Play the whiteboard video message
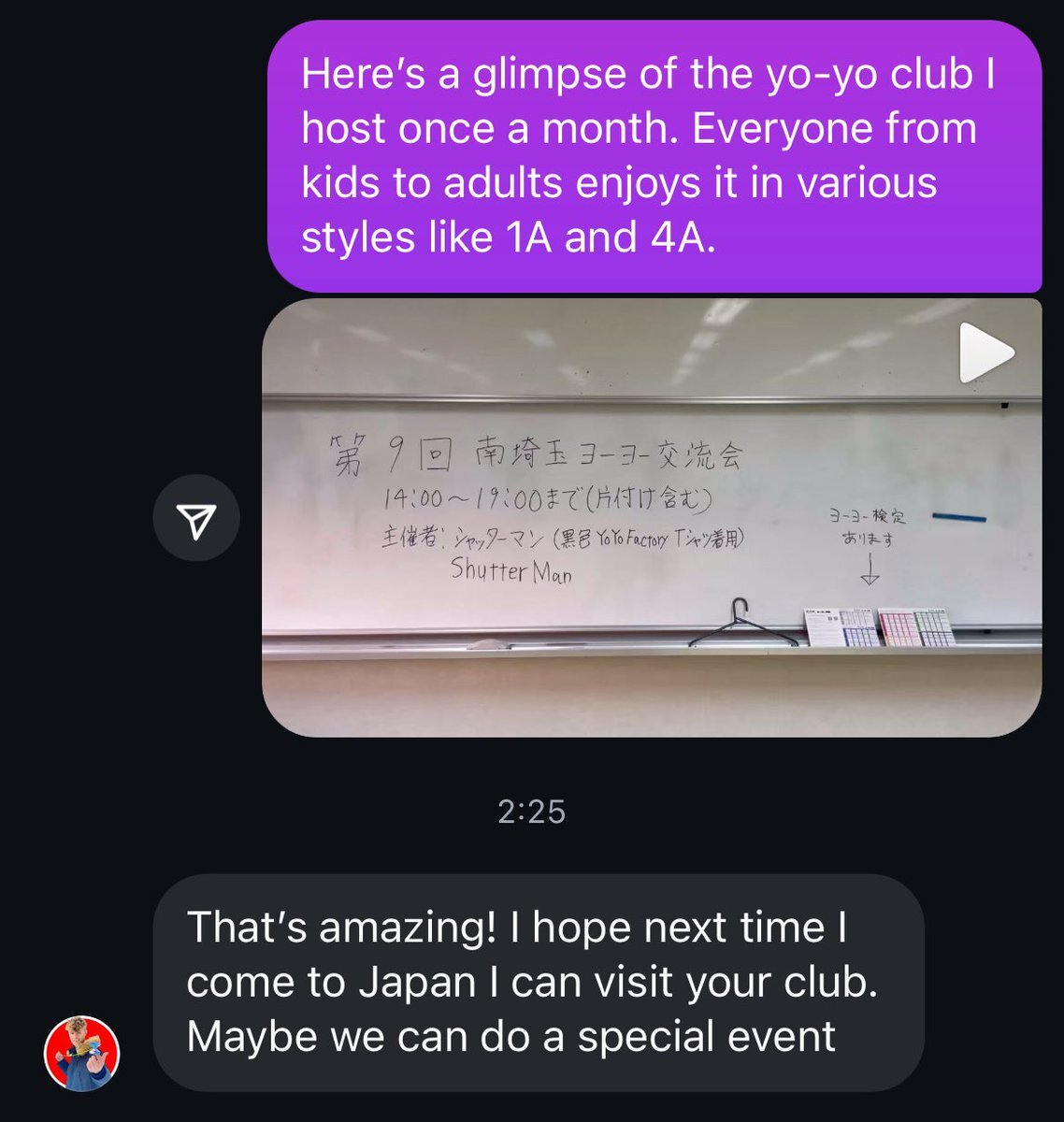Screen dimensions: 1064x1122 tap(986, 353)
